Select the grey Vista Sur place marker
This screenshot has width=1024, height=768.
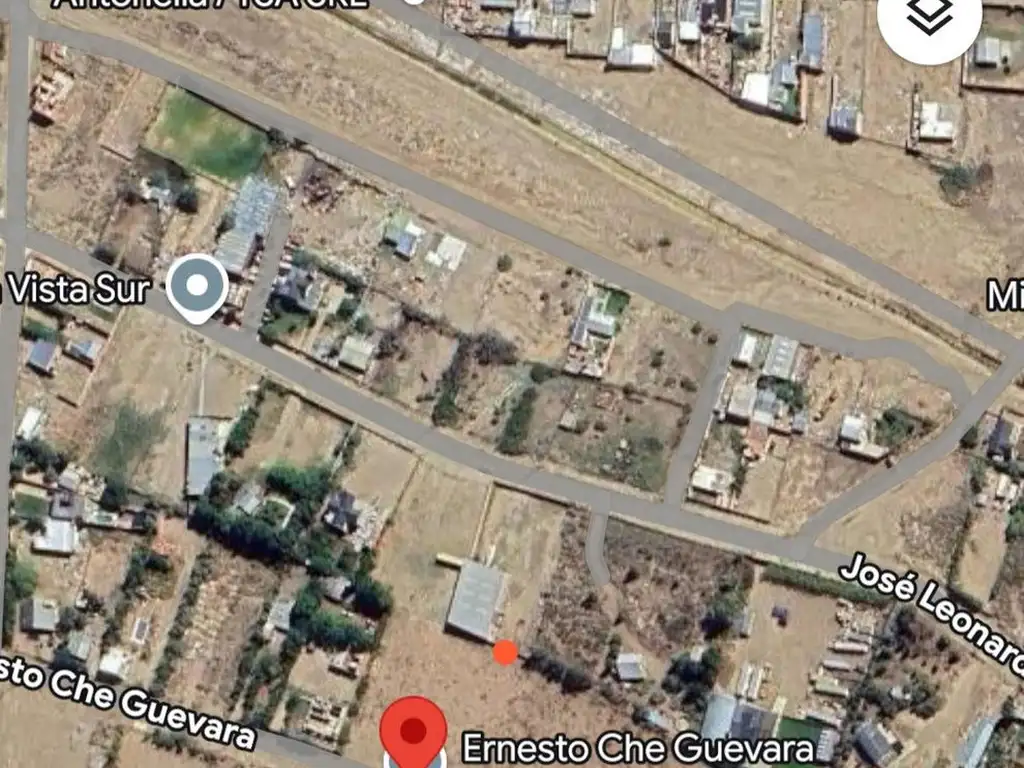click(198, 286)
